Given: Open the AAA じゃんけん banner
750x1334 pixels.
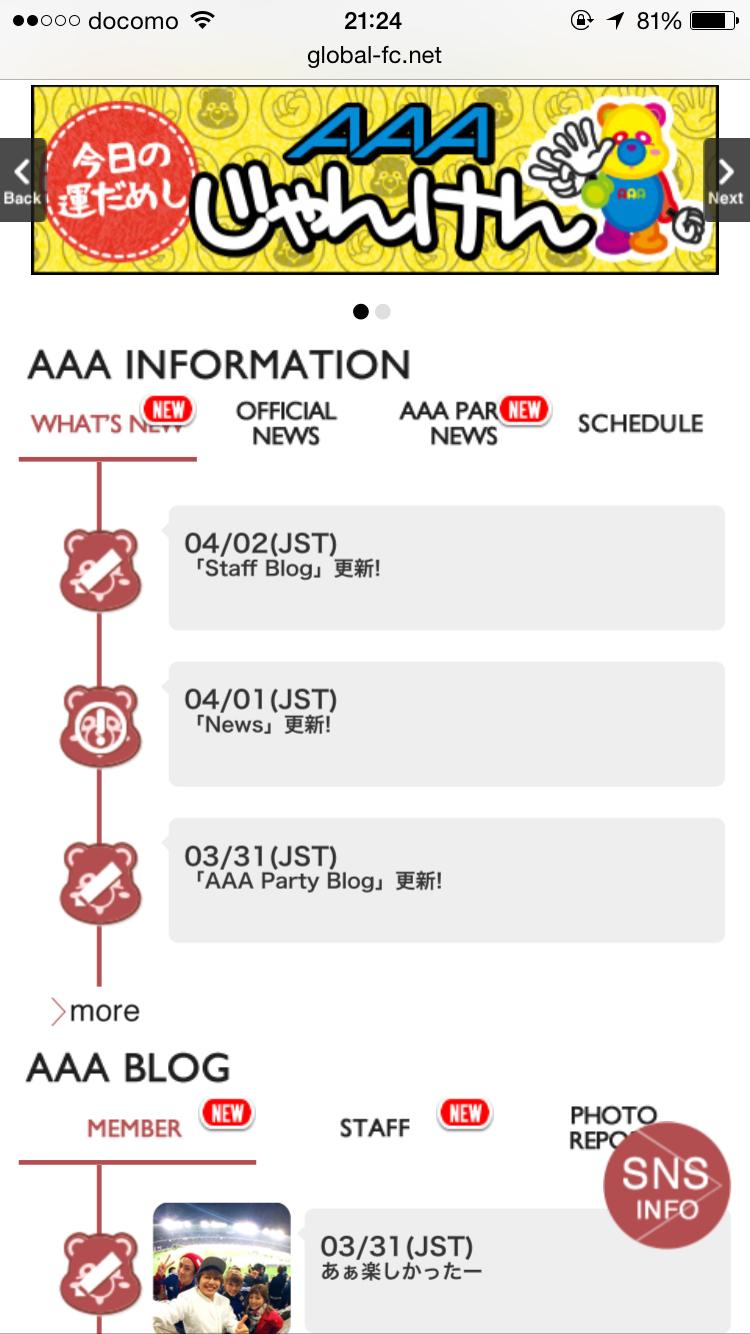Looking at the screenshot, I should coord(375,180).
